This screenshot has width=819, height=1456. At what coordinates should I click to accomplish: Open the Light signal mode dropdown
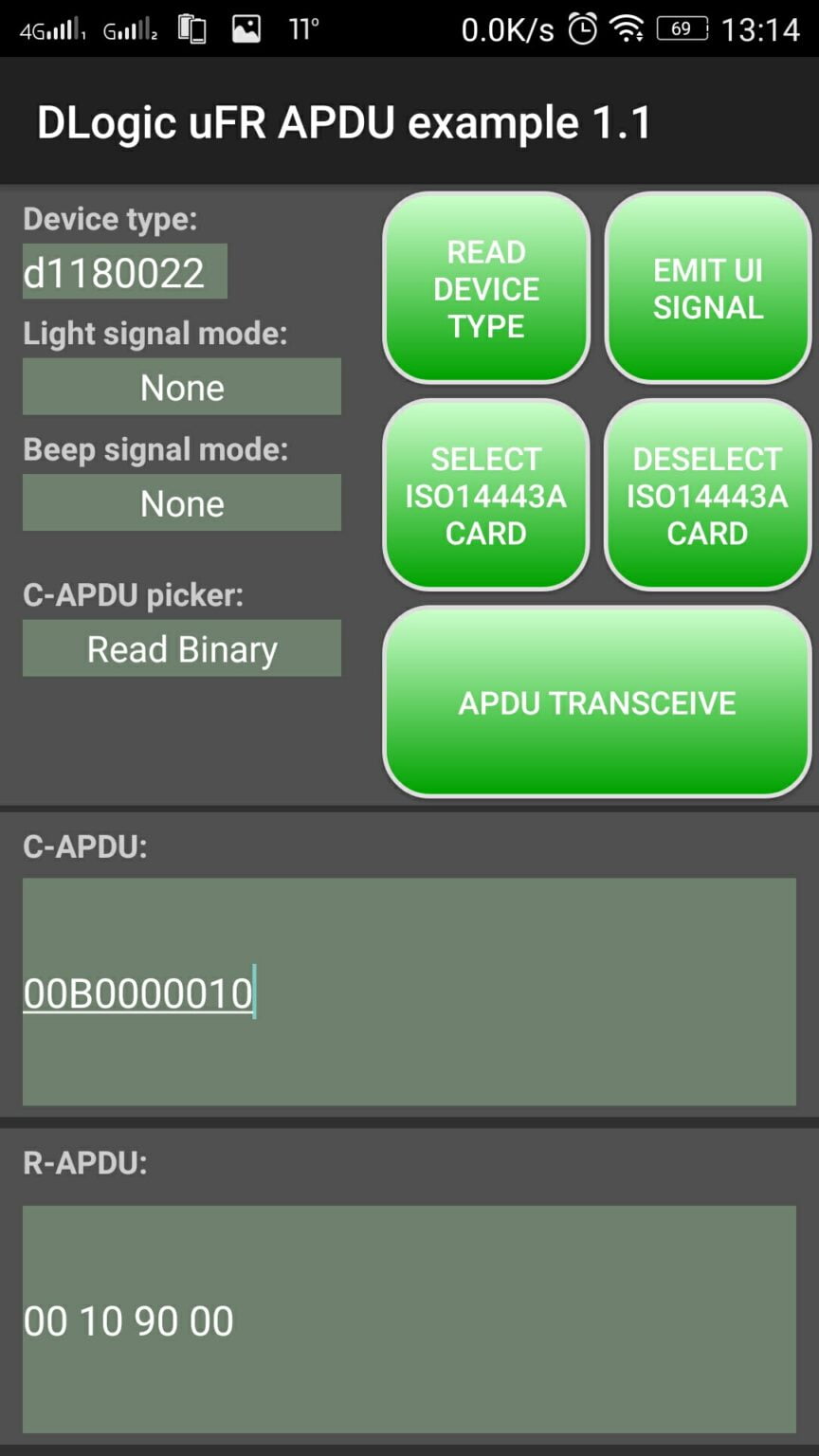[182, 387]
